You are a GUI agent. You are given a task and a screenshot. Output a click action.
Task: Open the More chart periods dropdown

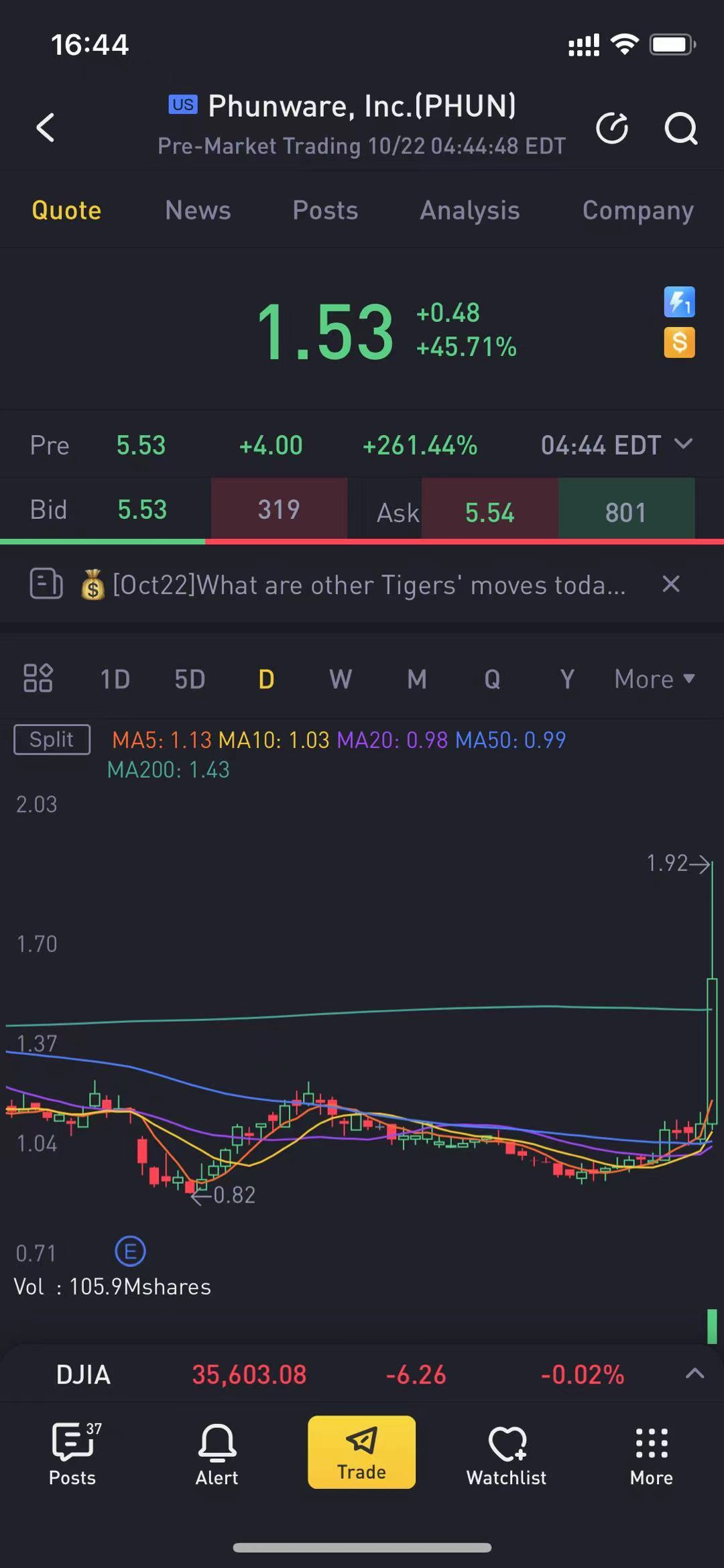click(654, 679)
